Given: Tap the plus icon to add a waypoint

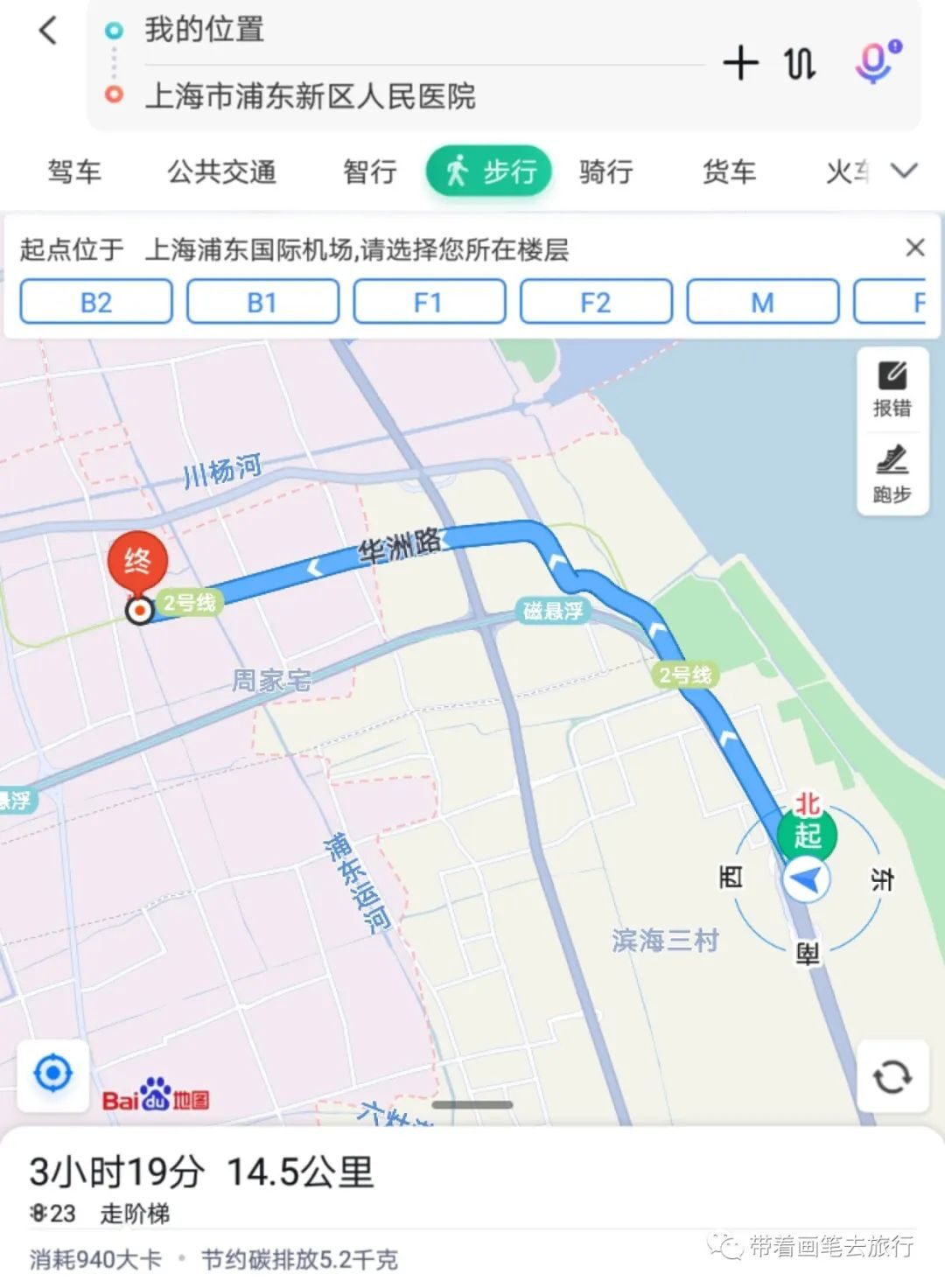Looking at the screenshot, I should click(x=739, y=63).
